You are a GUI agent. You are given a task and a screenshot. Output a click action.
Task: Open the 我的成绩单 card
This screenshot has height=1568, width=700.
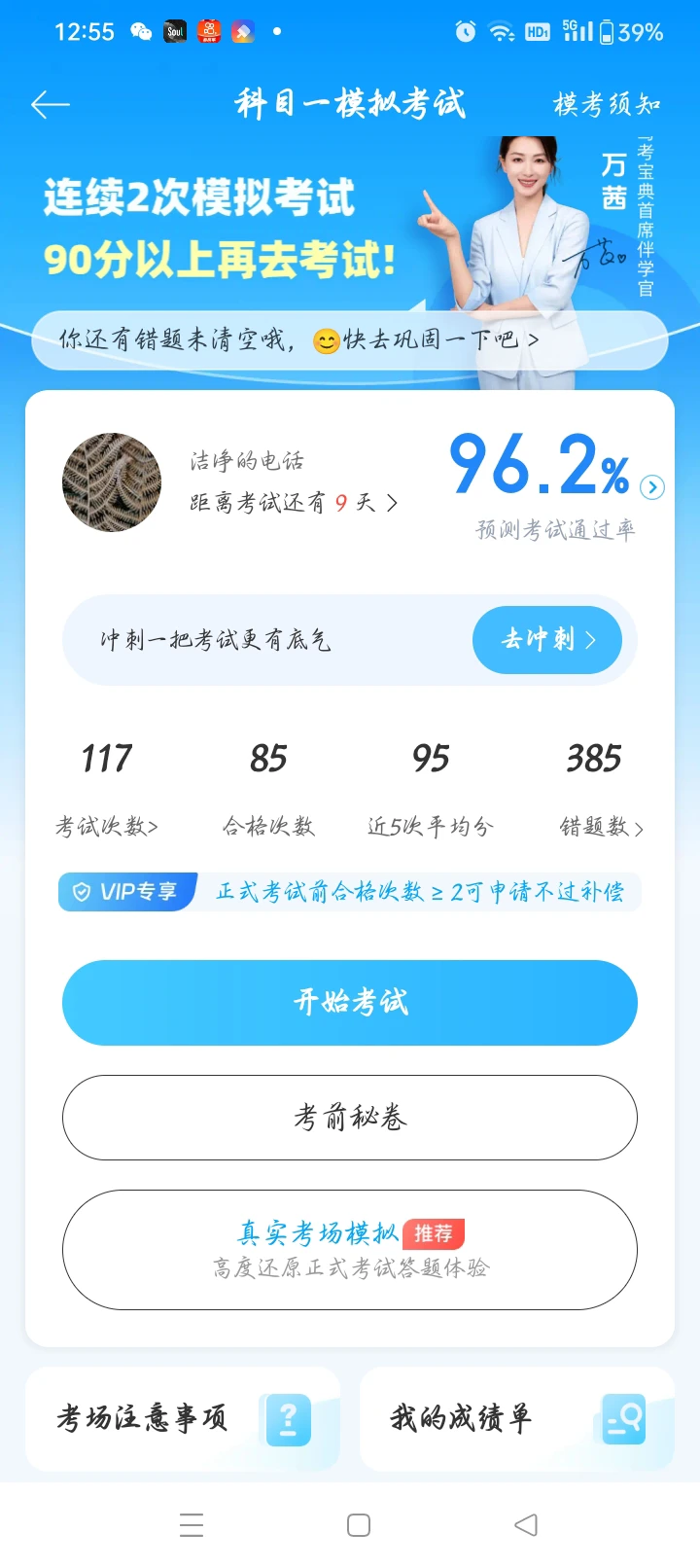517,1418
